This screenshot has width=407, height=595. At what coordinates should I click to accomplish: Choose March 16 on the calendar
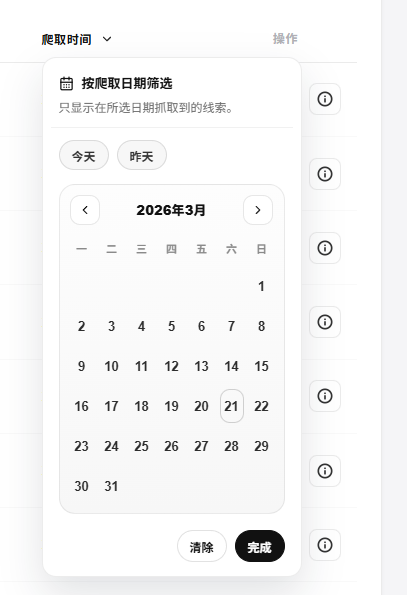tap(82, 406)
